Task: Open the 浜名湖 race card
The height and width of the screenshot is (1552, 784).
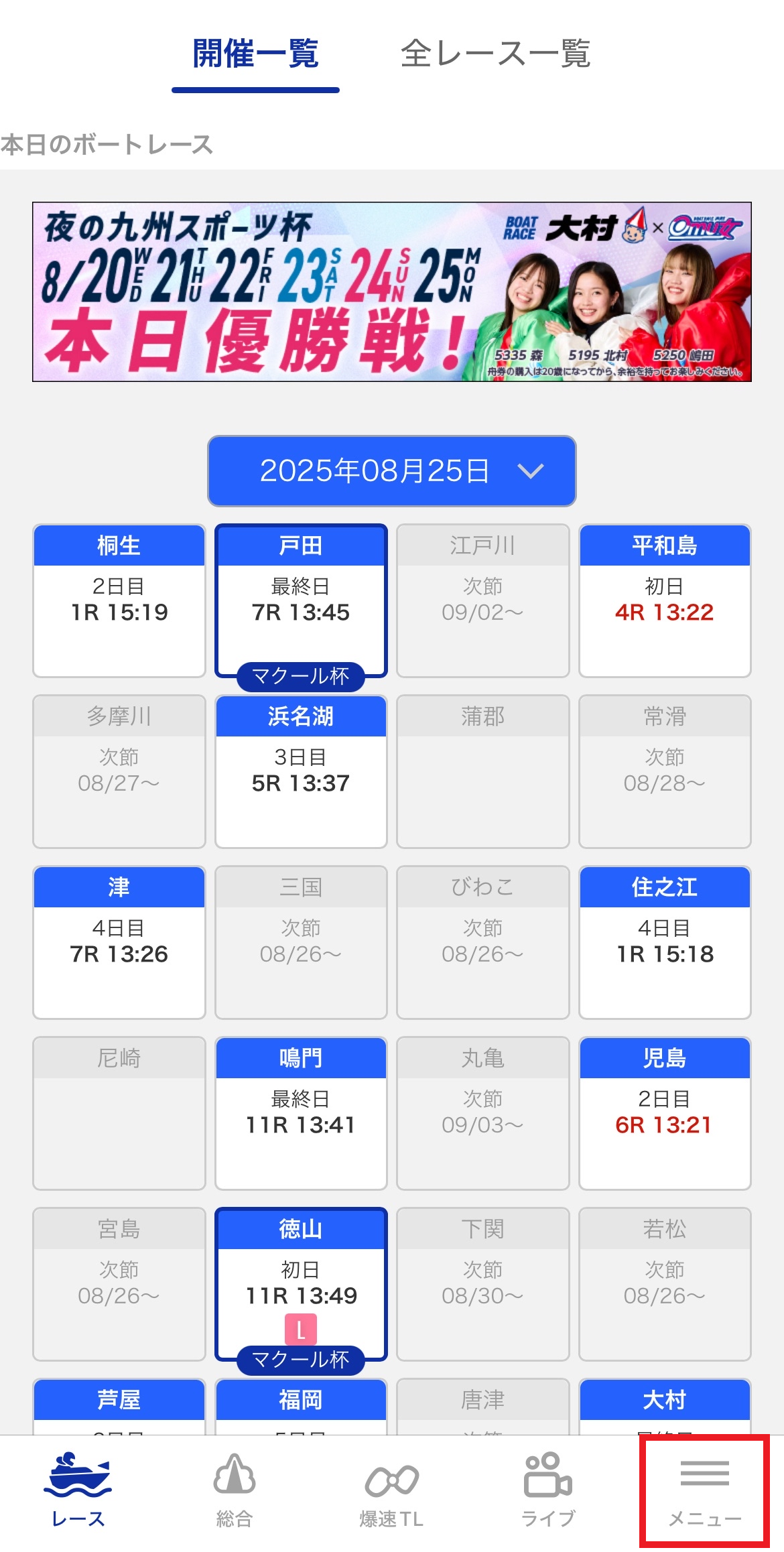Action: (x=301, y=771)
